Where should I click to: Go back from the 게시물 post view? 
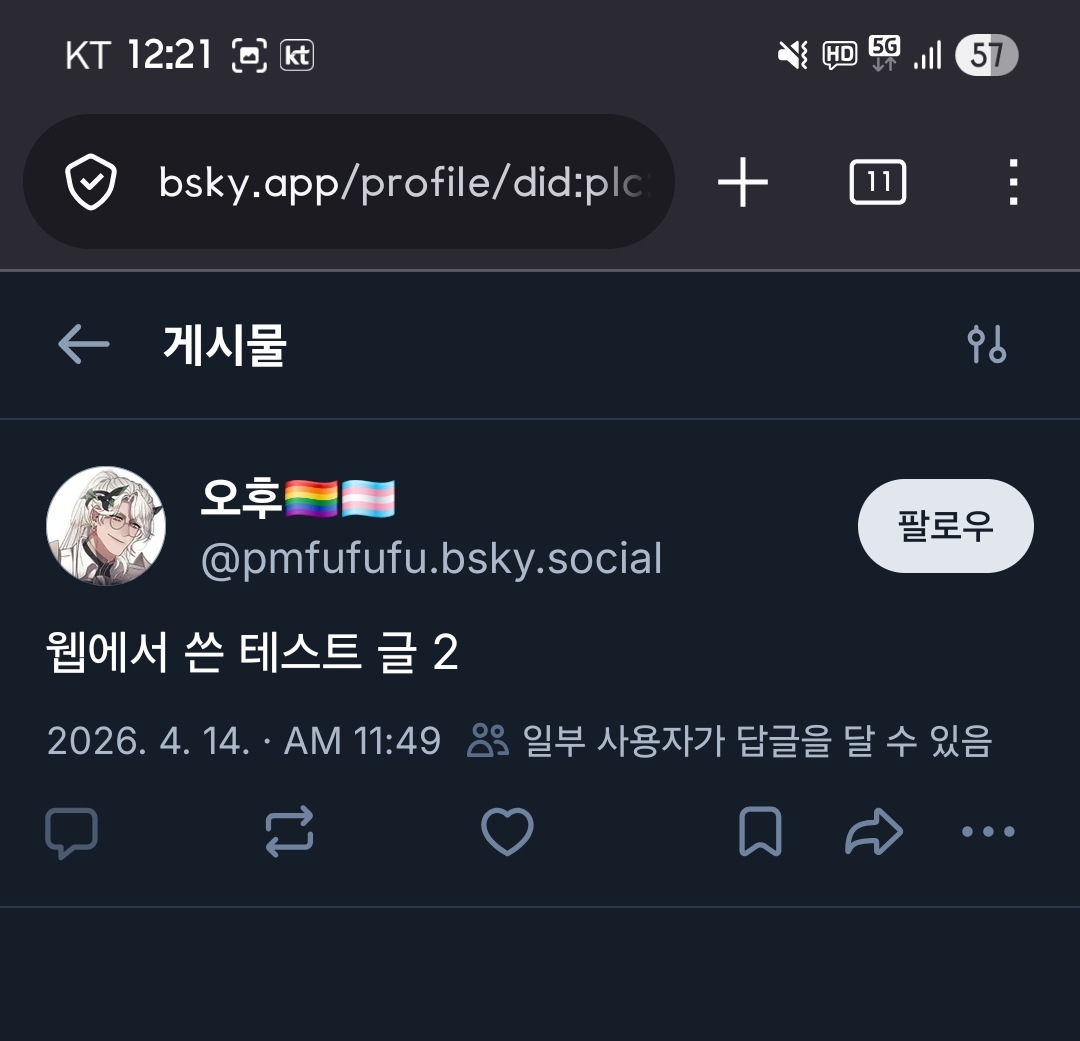[83, 344]
